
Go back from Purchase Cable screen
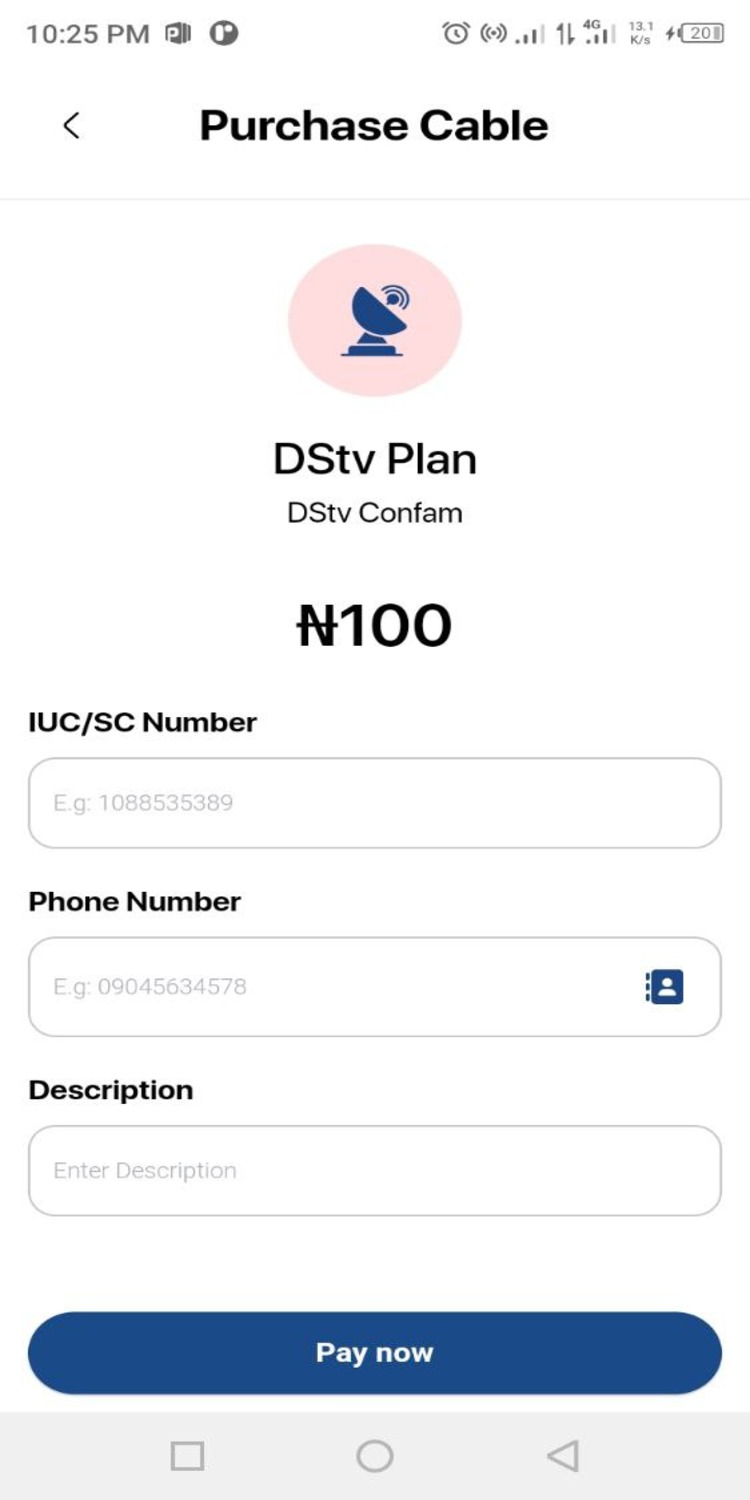tap(71, 126)
